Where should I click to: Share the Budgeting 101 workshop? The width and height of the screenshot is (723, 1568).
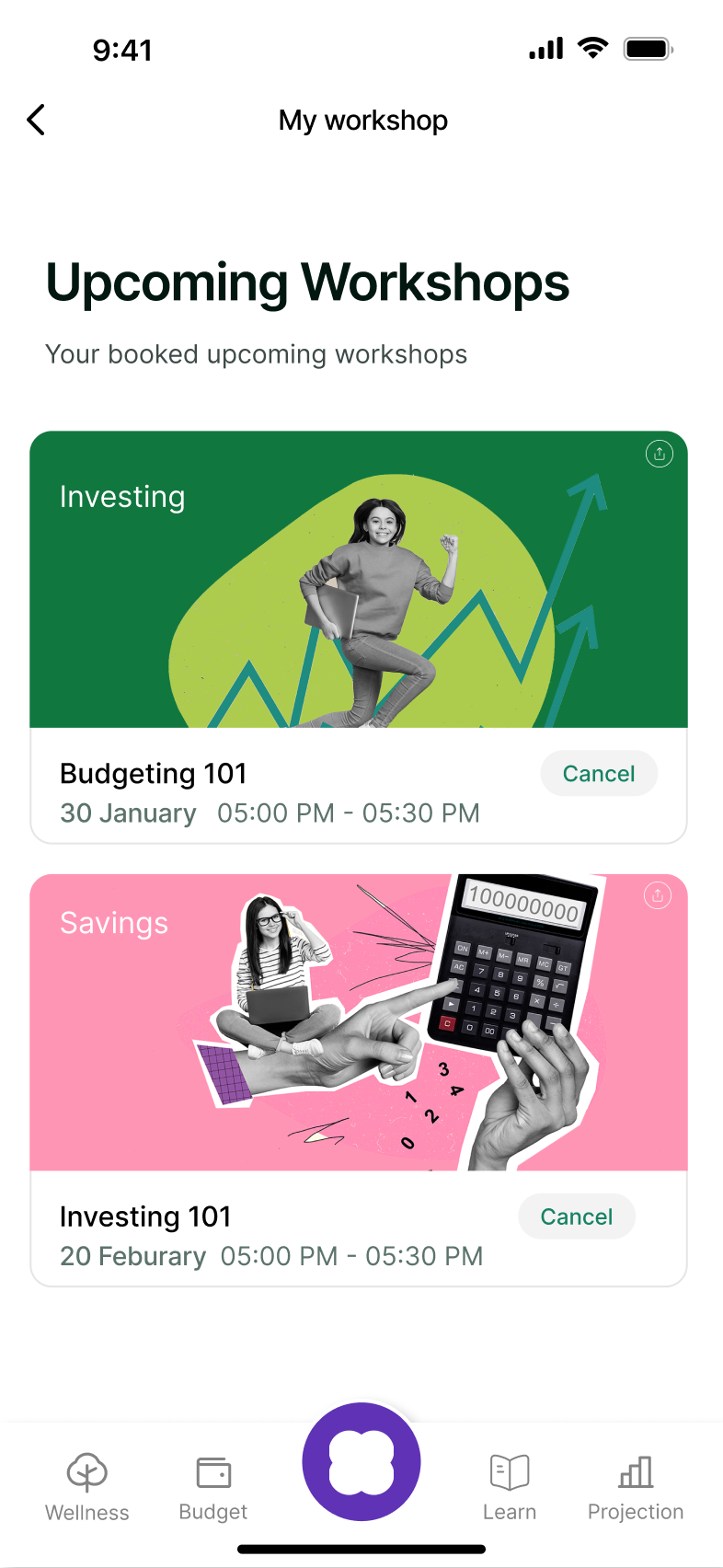(659, 454)
